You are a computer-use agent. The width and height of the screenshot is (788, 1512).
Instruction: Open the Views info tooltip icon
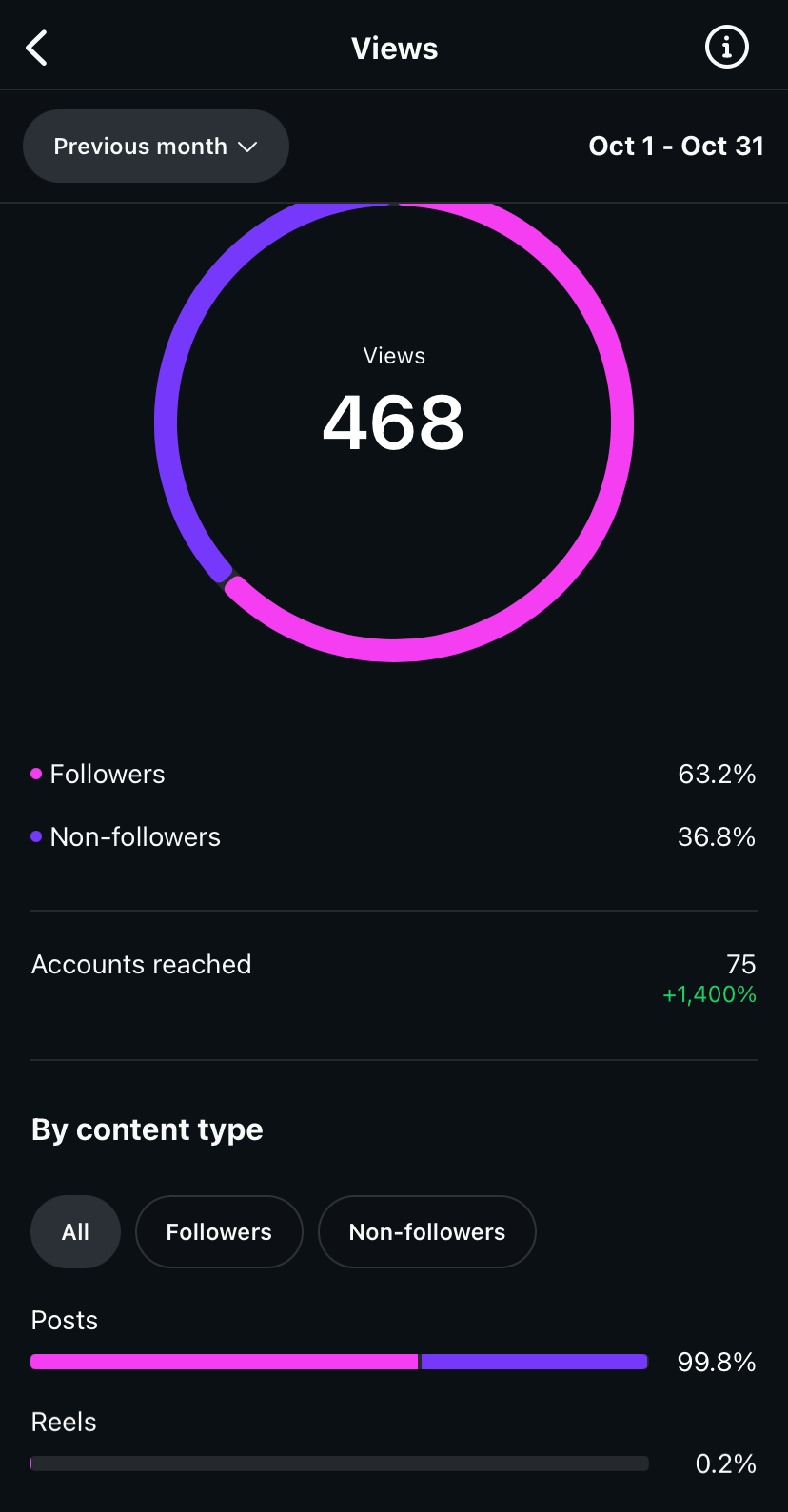pos(726,47)
